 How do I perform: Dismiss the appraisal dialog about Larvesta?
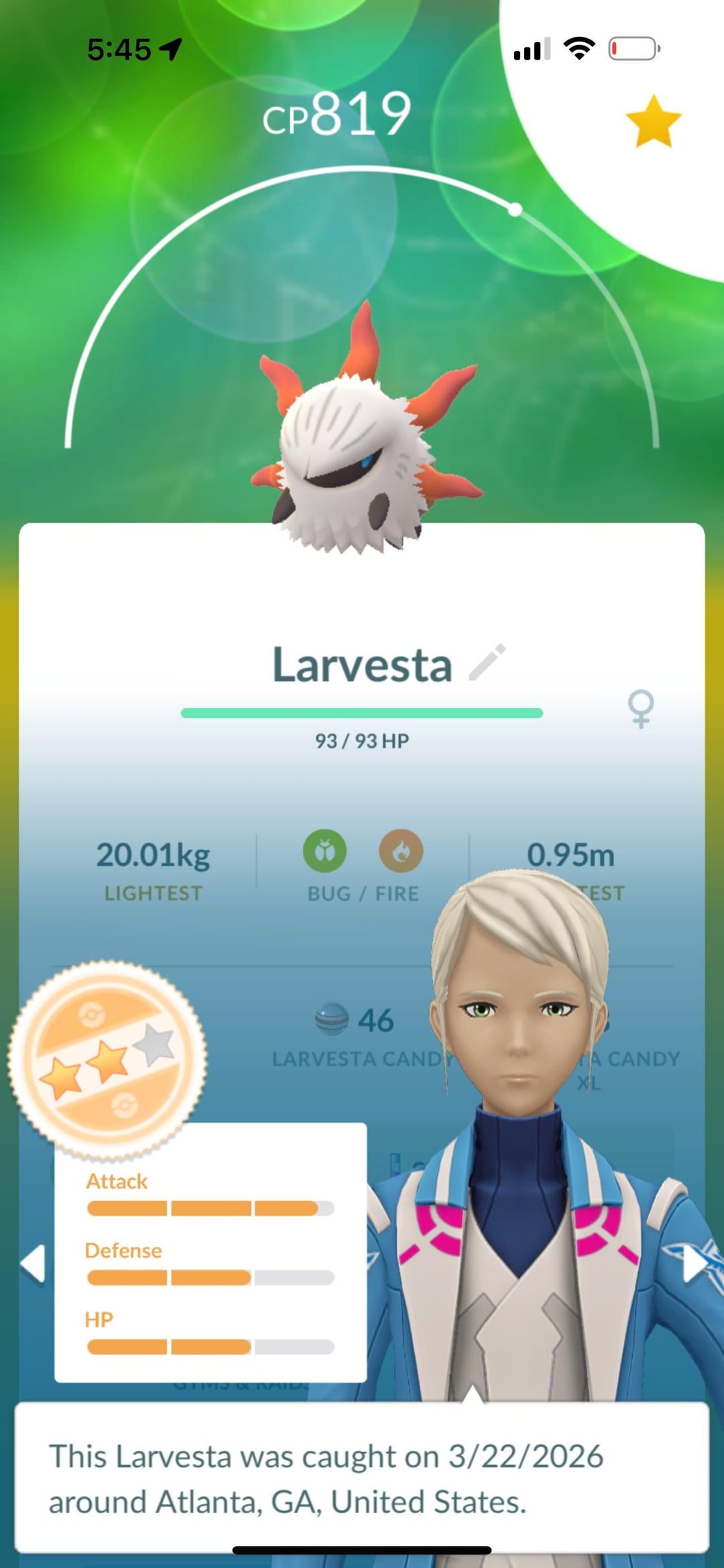click(362, 1478)
